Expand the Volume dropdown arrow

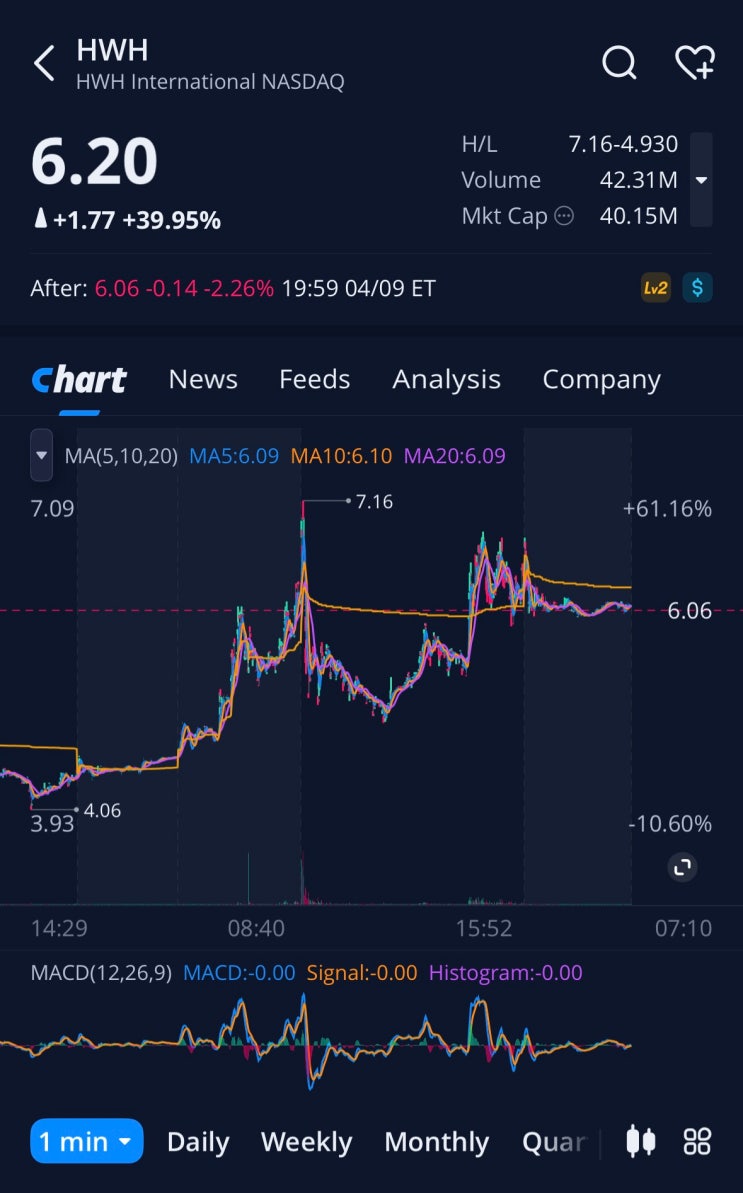point(703,180)
